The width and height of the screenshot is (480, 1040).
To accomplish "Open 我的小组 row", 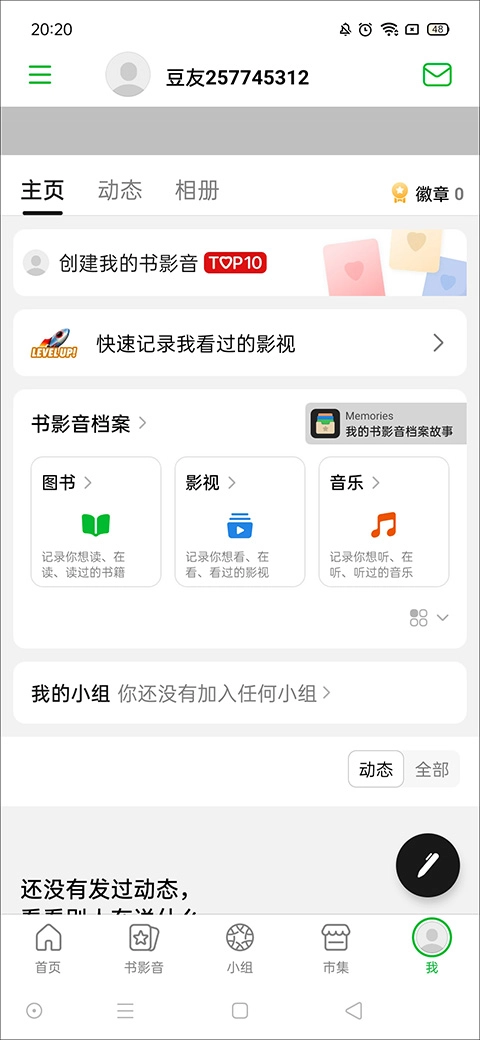I will (x=240, y=693).
